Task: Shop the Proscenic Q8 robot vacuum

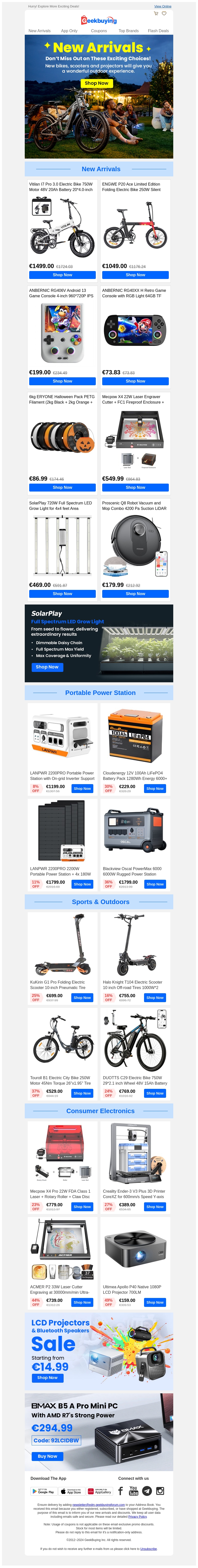Action: 135,593
